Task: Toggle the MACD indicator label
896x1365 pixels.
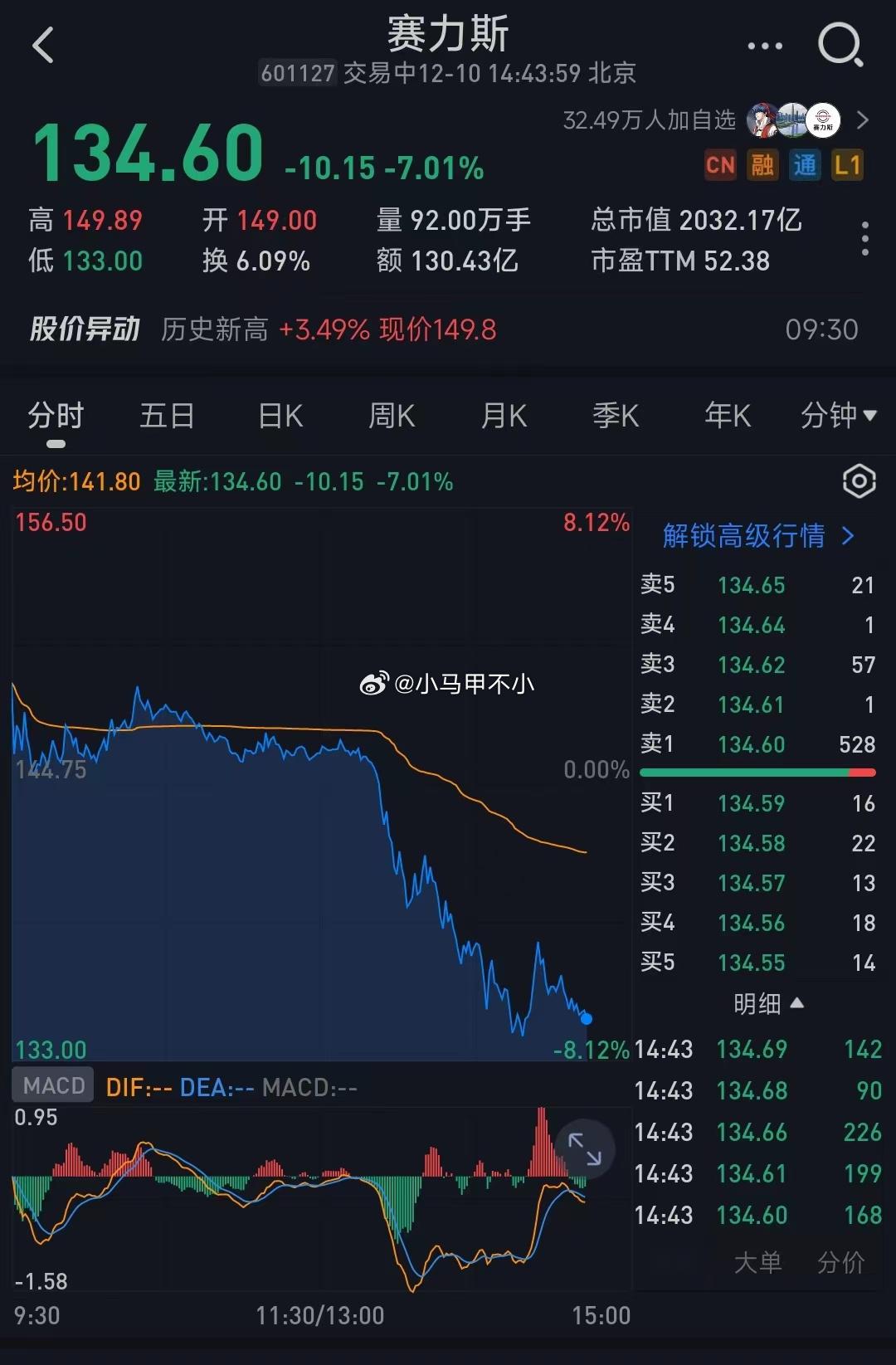Action: (x=52, y=1085)
